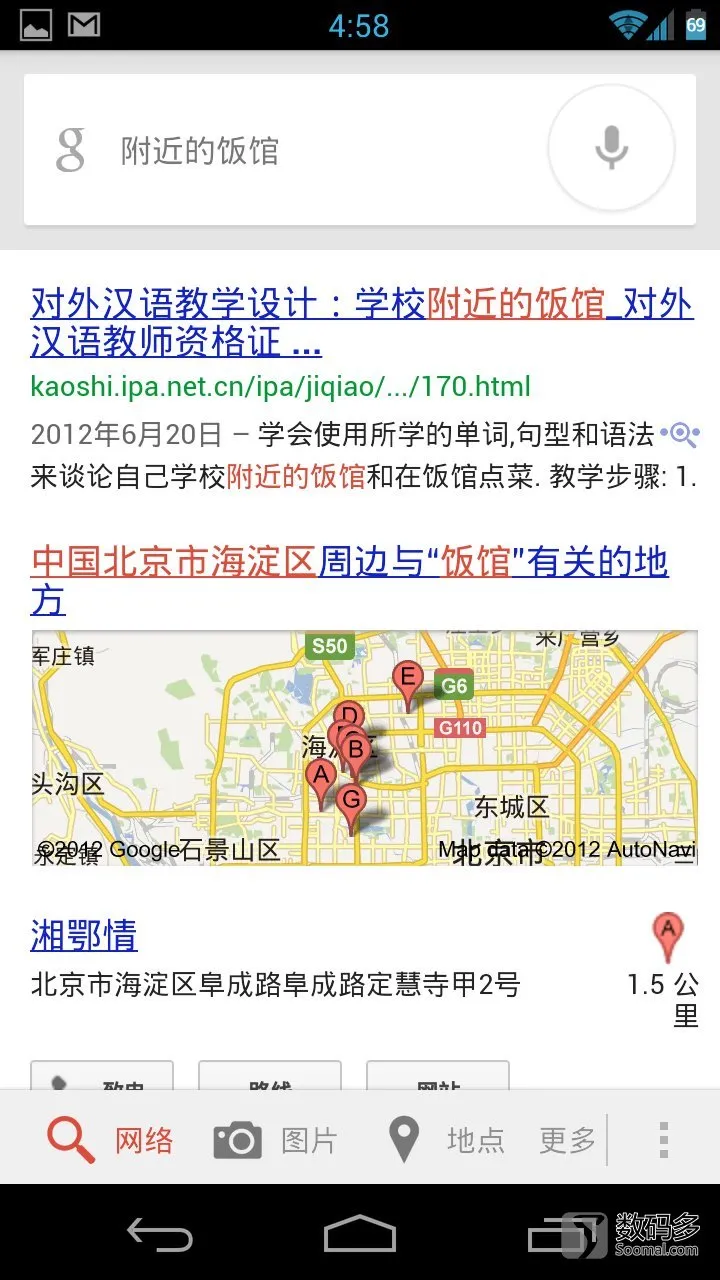
Task: Go back with the system back button
Action: pyautogui.click(x=159, y=1234)
